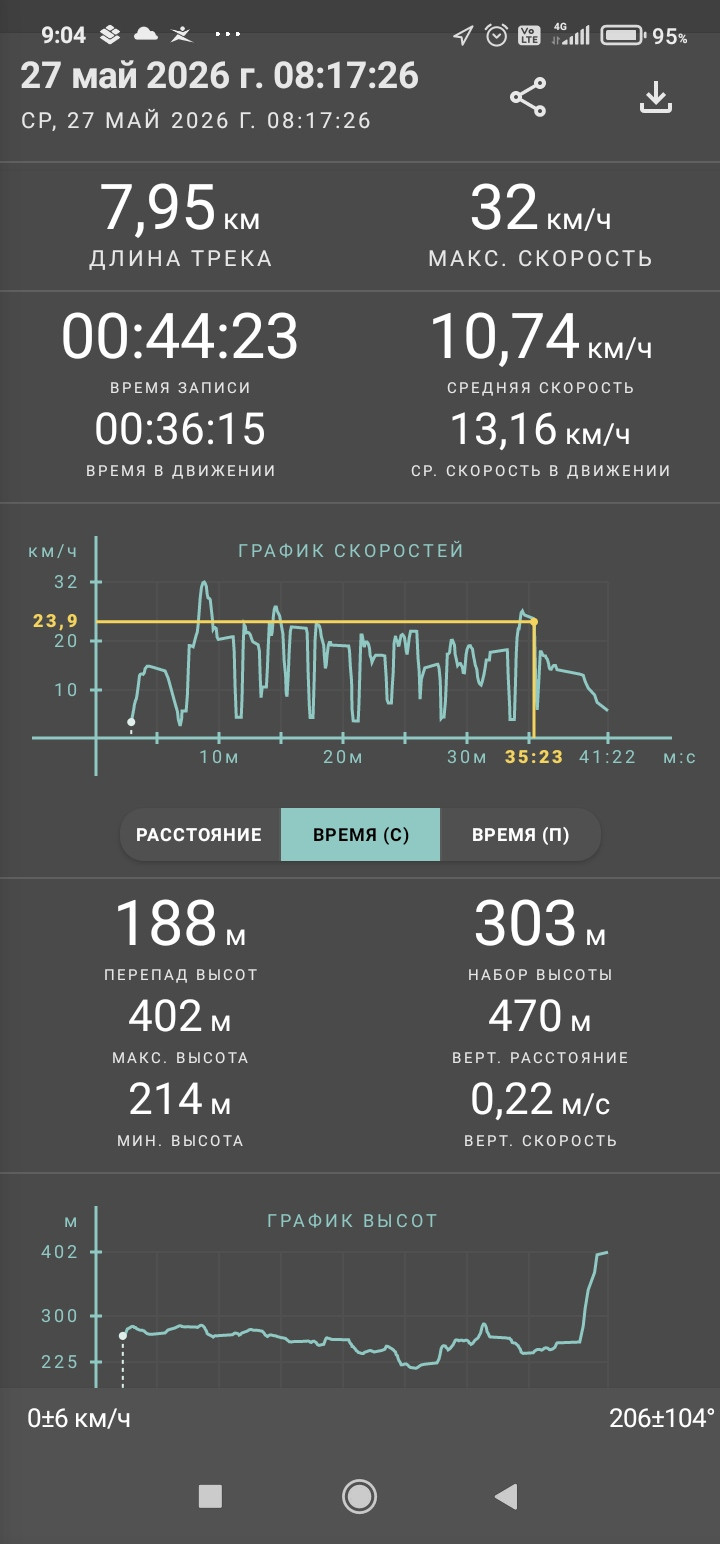The height and width of the screenshot is (1544, 720).
Task: Switch graph axis to Время (П)
Action: tap(520, 835)
